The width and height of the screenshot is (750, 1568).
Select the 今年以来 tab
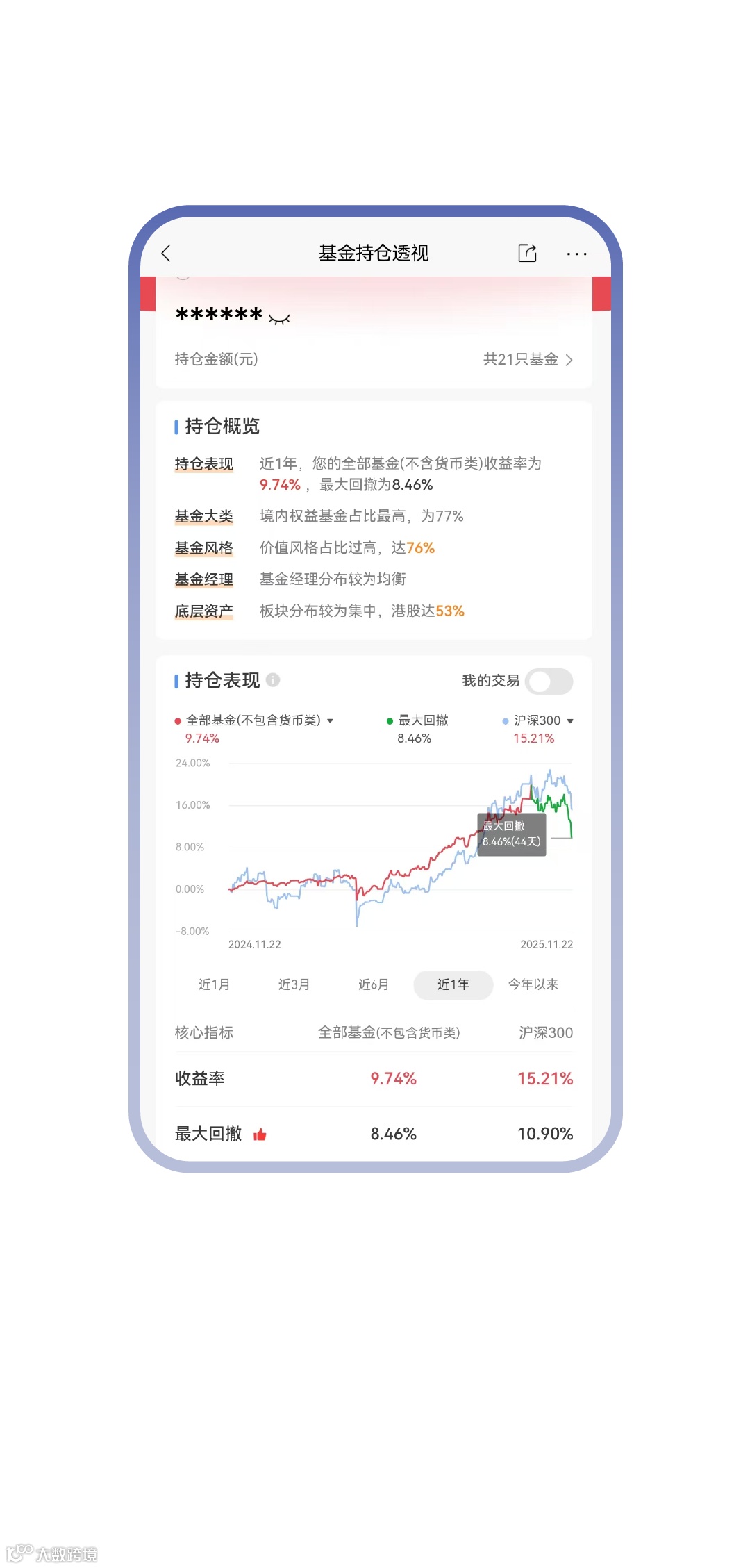pyautogui.click(x=533, y=984)
